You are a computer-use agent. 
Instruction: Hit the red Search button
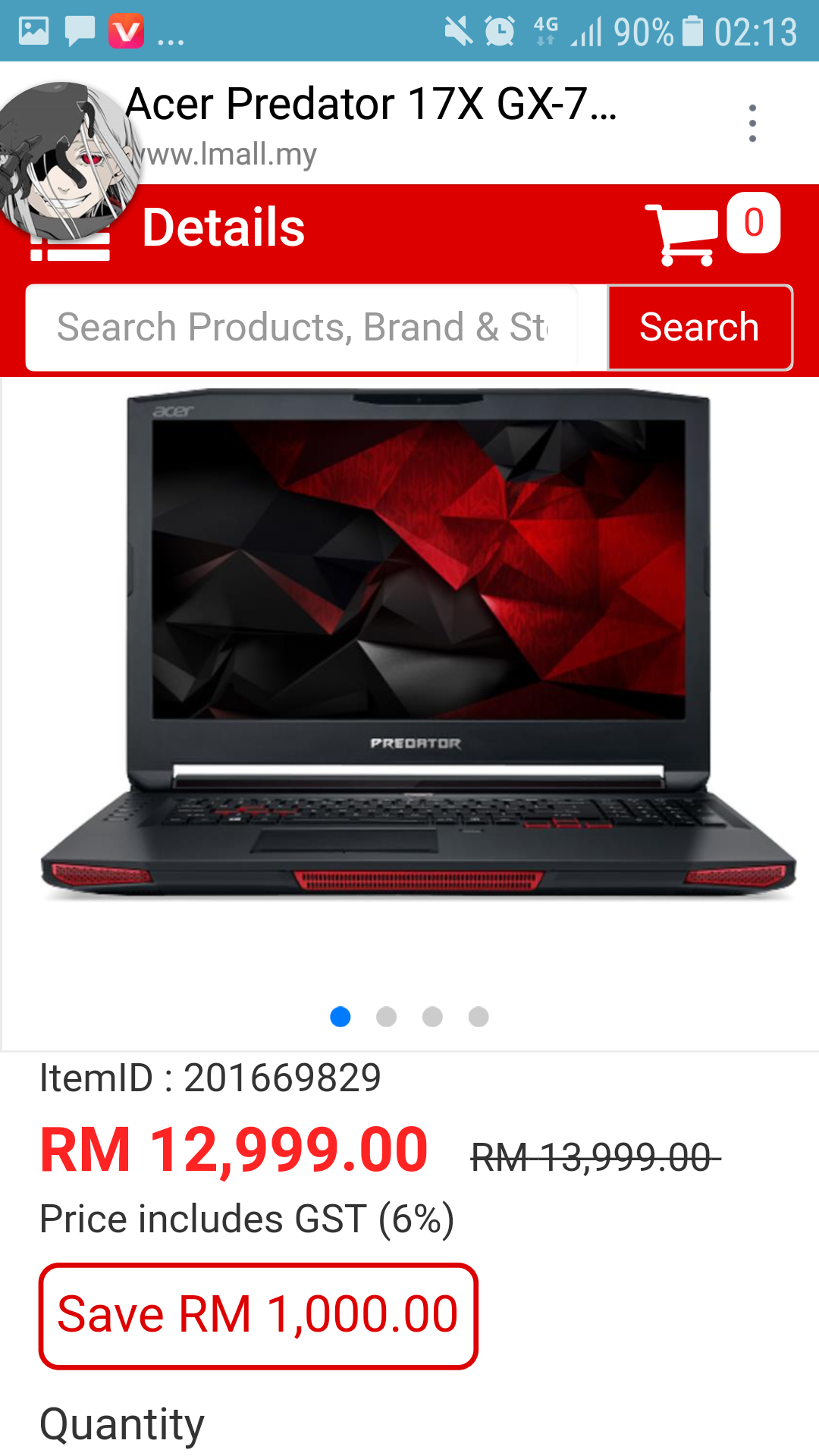(x=699, y=328)
